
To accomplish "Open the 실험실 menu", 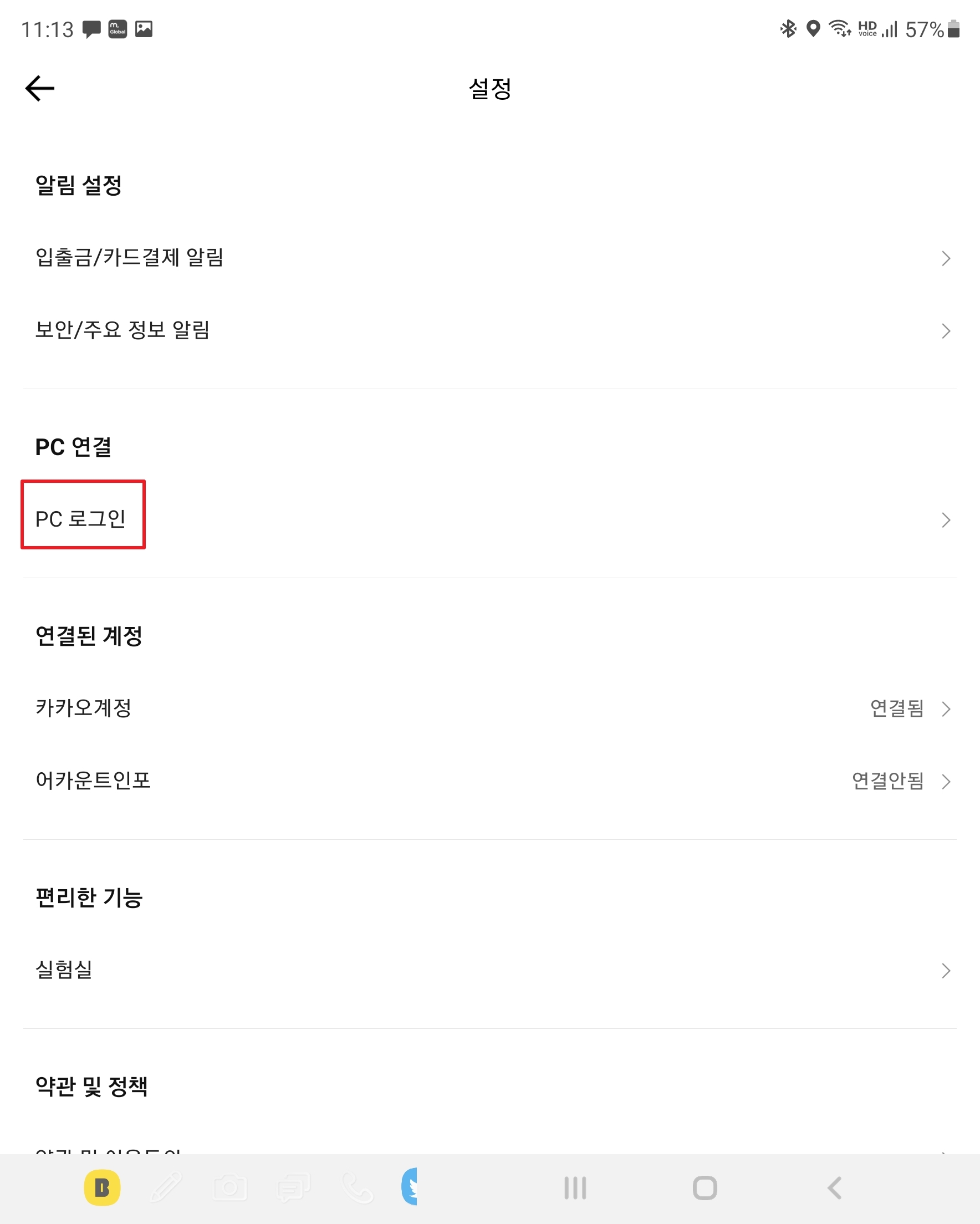I will click(x=64, y=970).
